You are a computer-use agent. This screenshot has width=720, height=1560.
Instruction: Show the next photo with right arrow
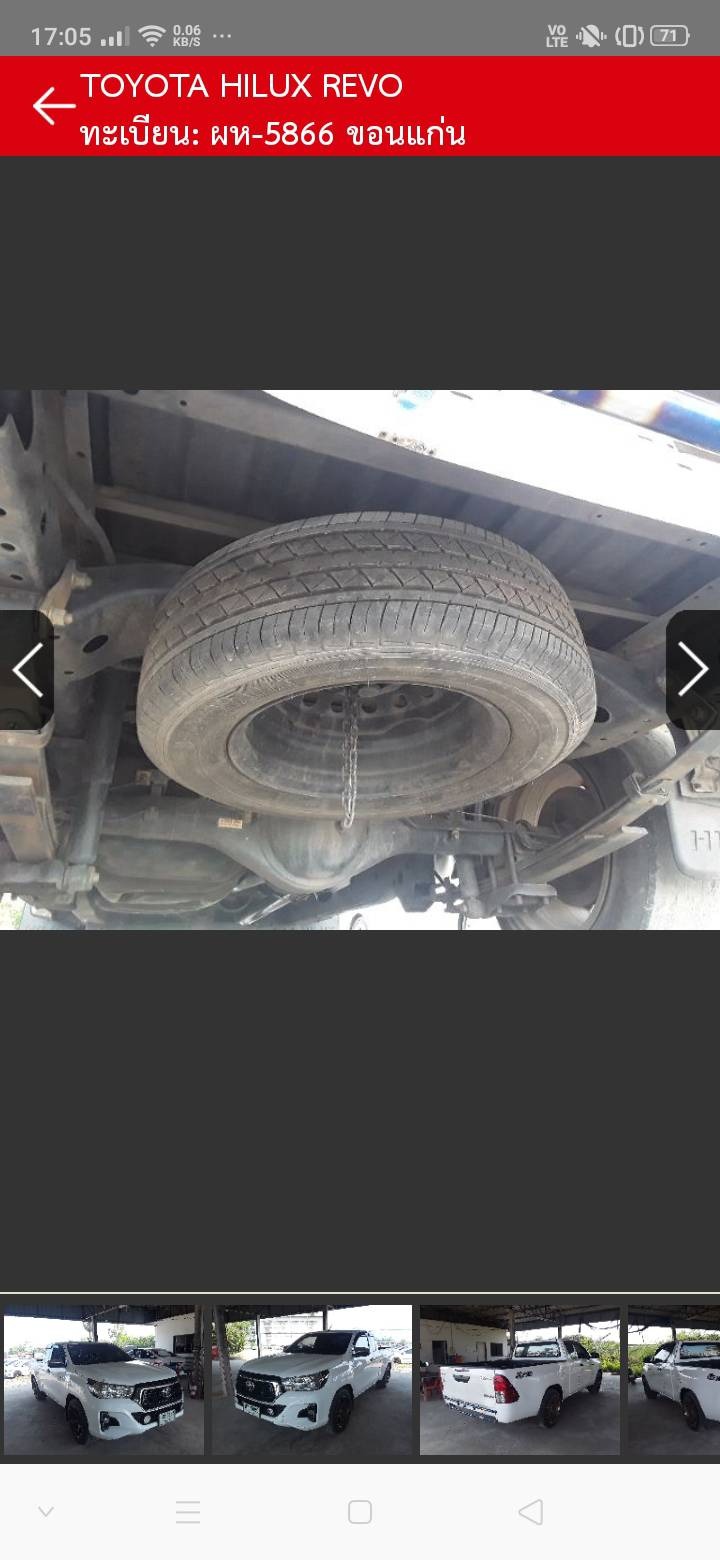693,670
